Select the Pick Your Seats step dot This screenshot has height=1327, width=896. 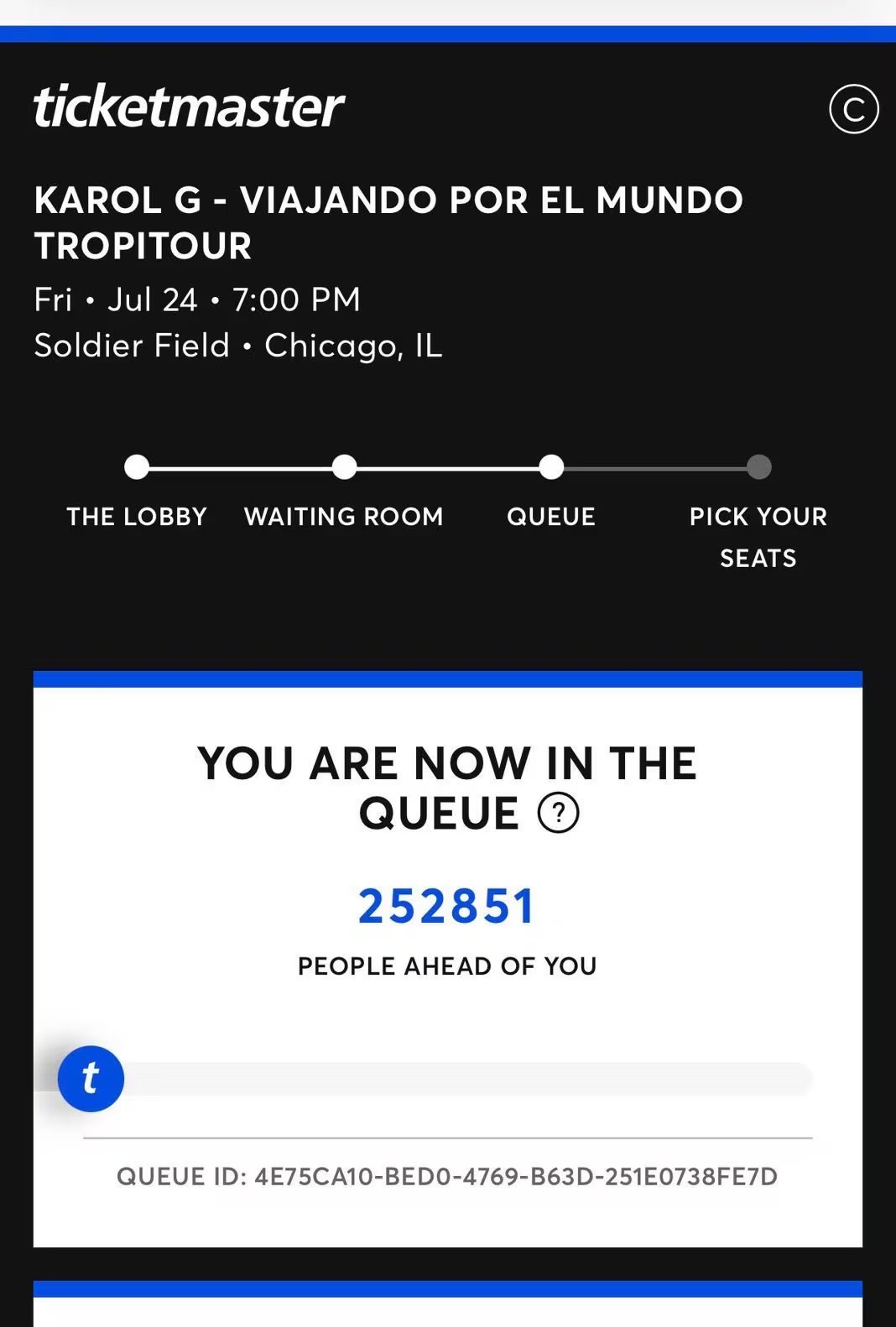coord(758,468)
